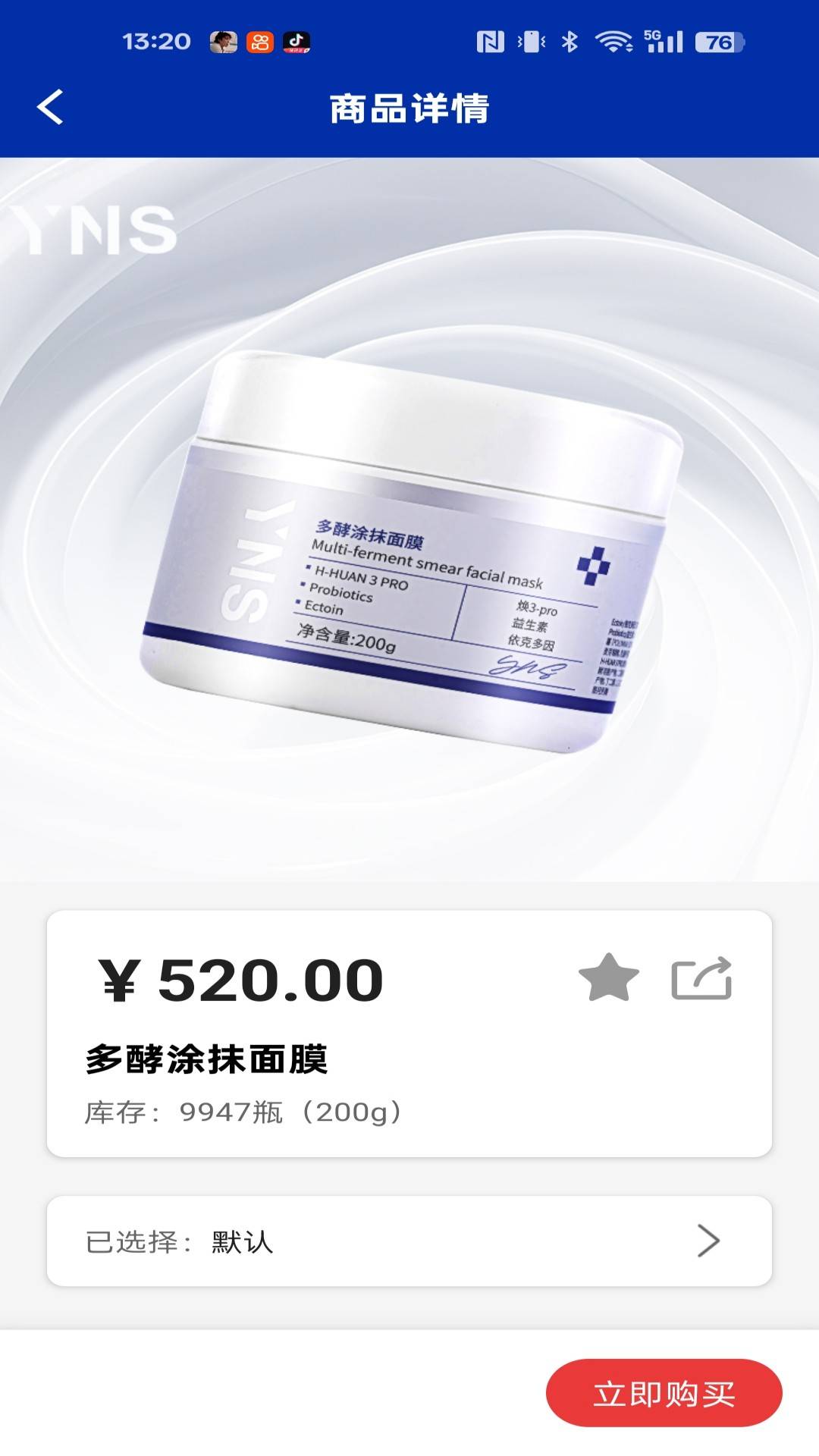Share the 多酵涂抹面膜 product
819x1456 pixels.
point(701,978)
